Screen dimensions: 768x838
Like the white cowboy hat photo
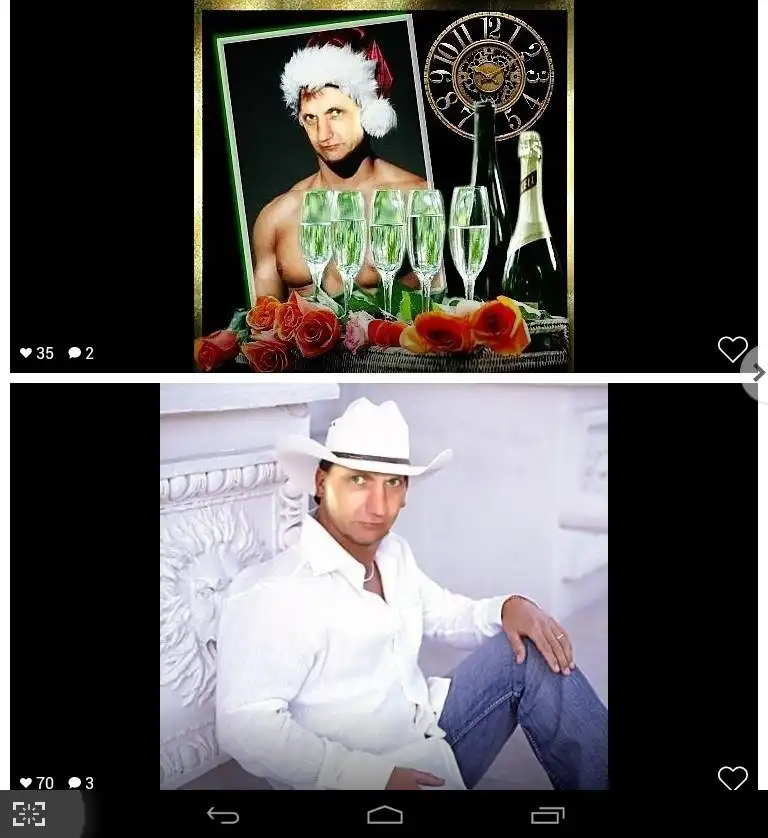point(732,778)
